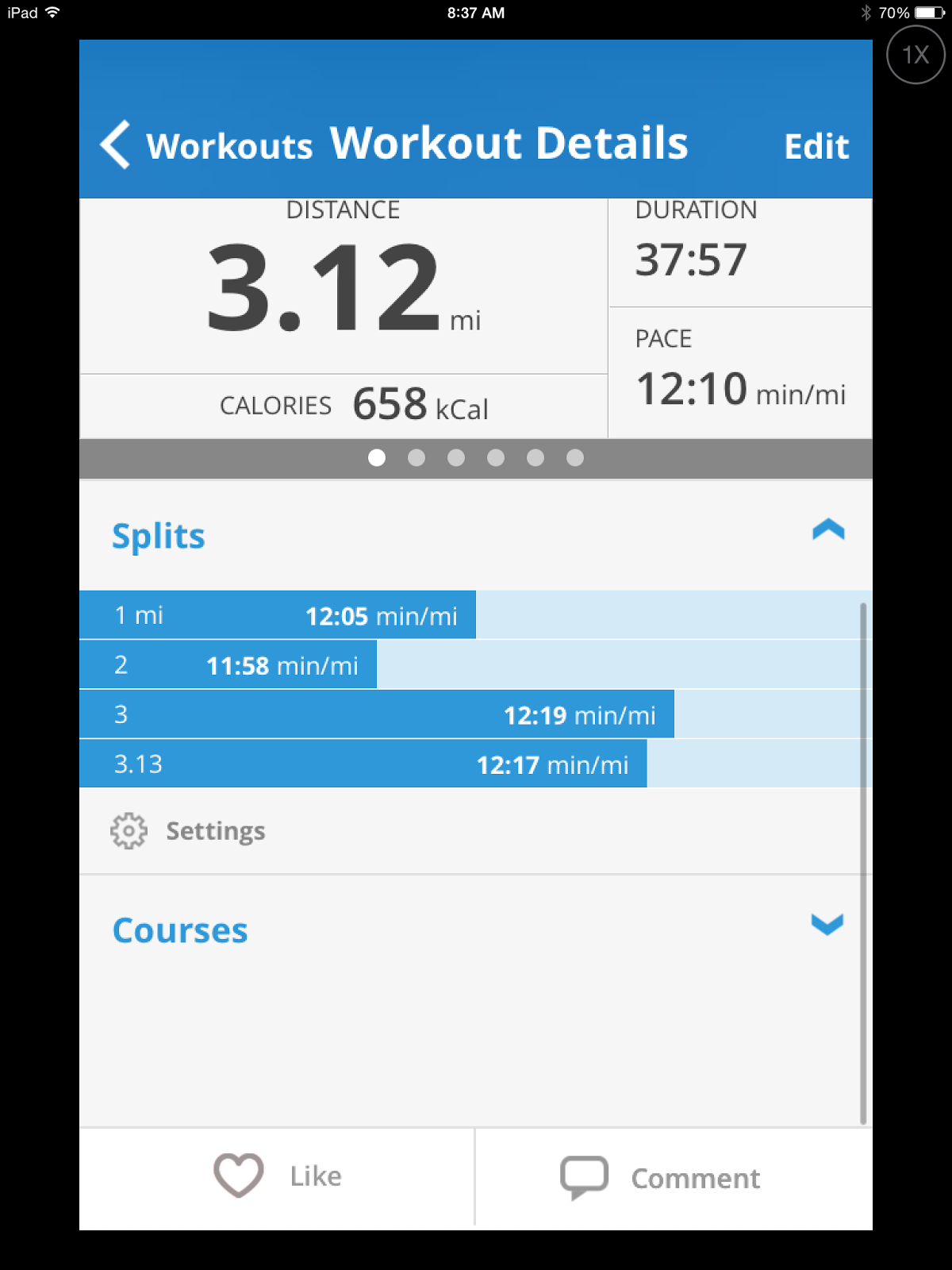
Task: Like this workout
Action: (278, 1176)
